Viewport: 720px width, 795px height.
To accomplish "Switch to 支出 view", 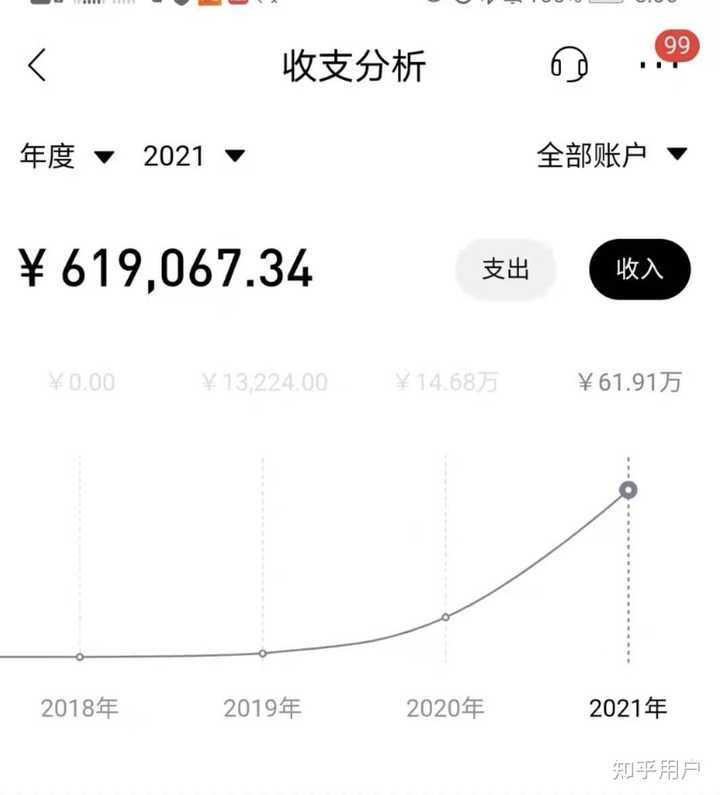I will [506, 269].
